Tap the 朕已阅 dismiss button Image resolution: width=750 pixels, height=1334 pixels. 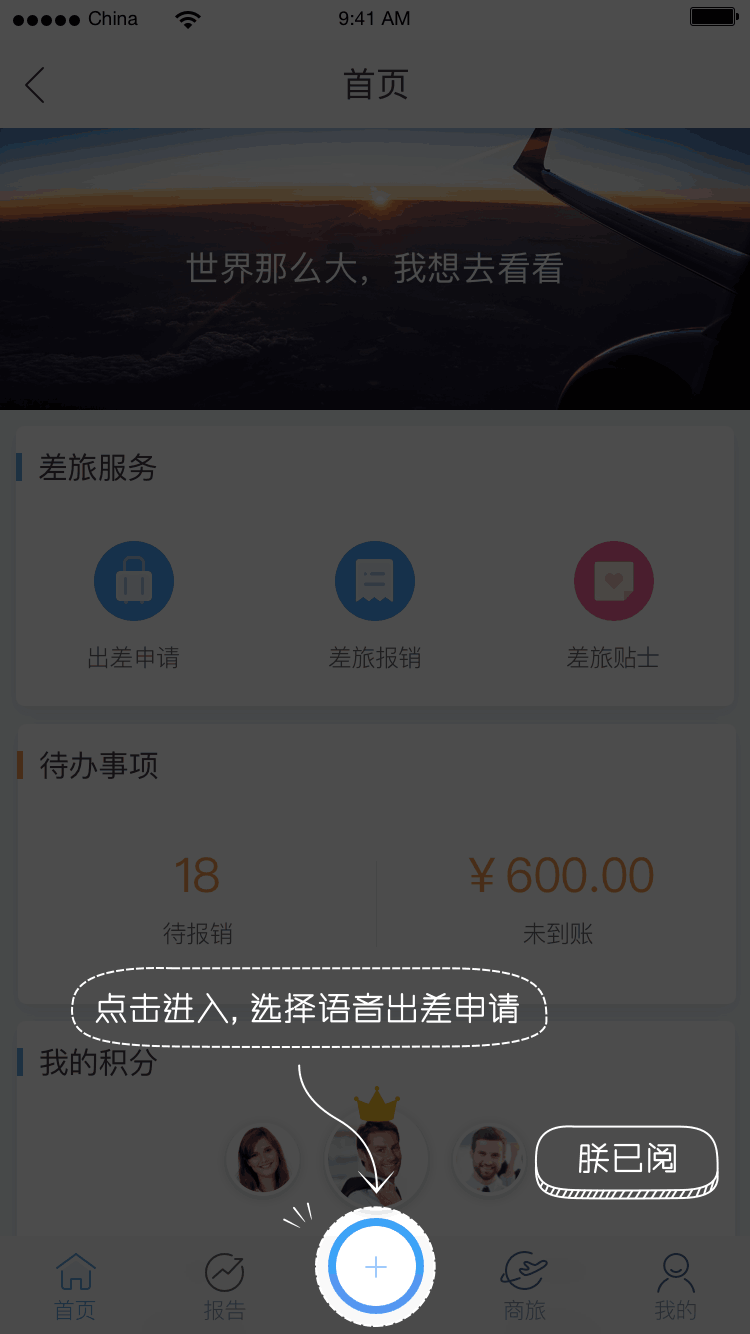(627, 1160)
